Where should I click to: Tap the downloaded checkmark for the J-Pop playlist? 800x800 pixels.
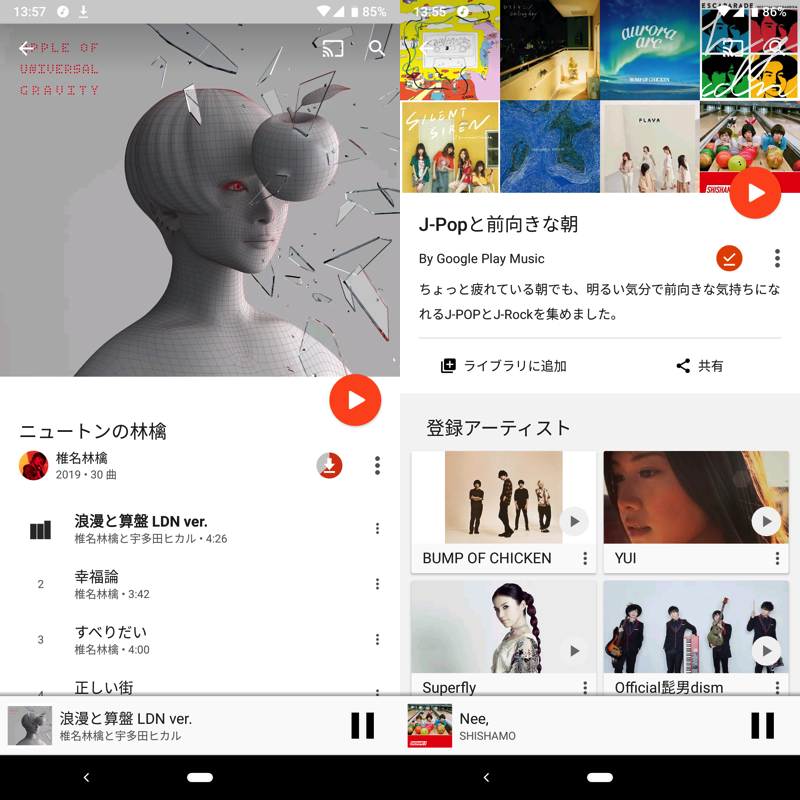coord(729,258)
